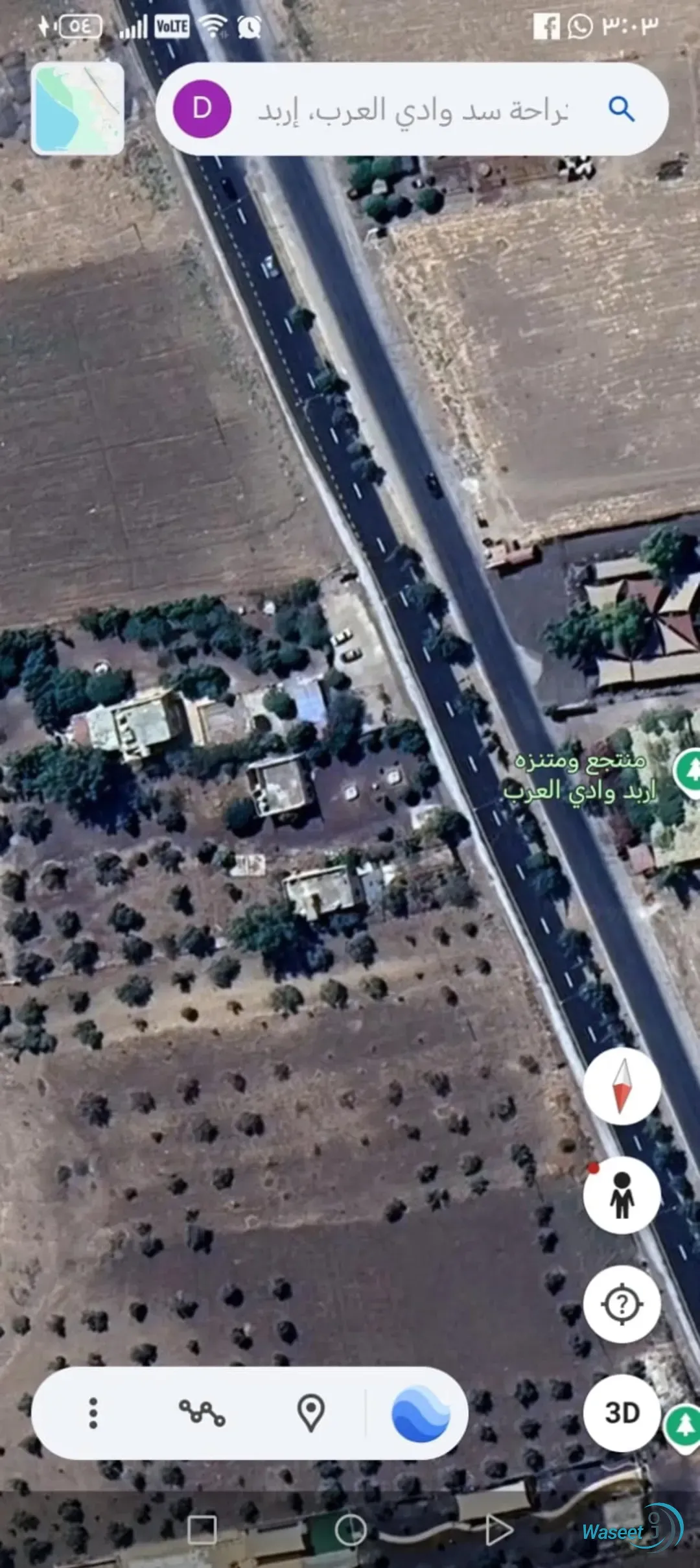Open the purple D account avatar
The image size is (700, 1568).
coord(202,109)
